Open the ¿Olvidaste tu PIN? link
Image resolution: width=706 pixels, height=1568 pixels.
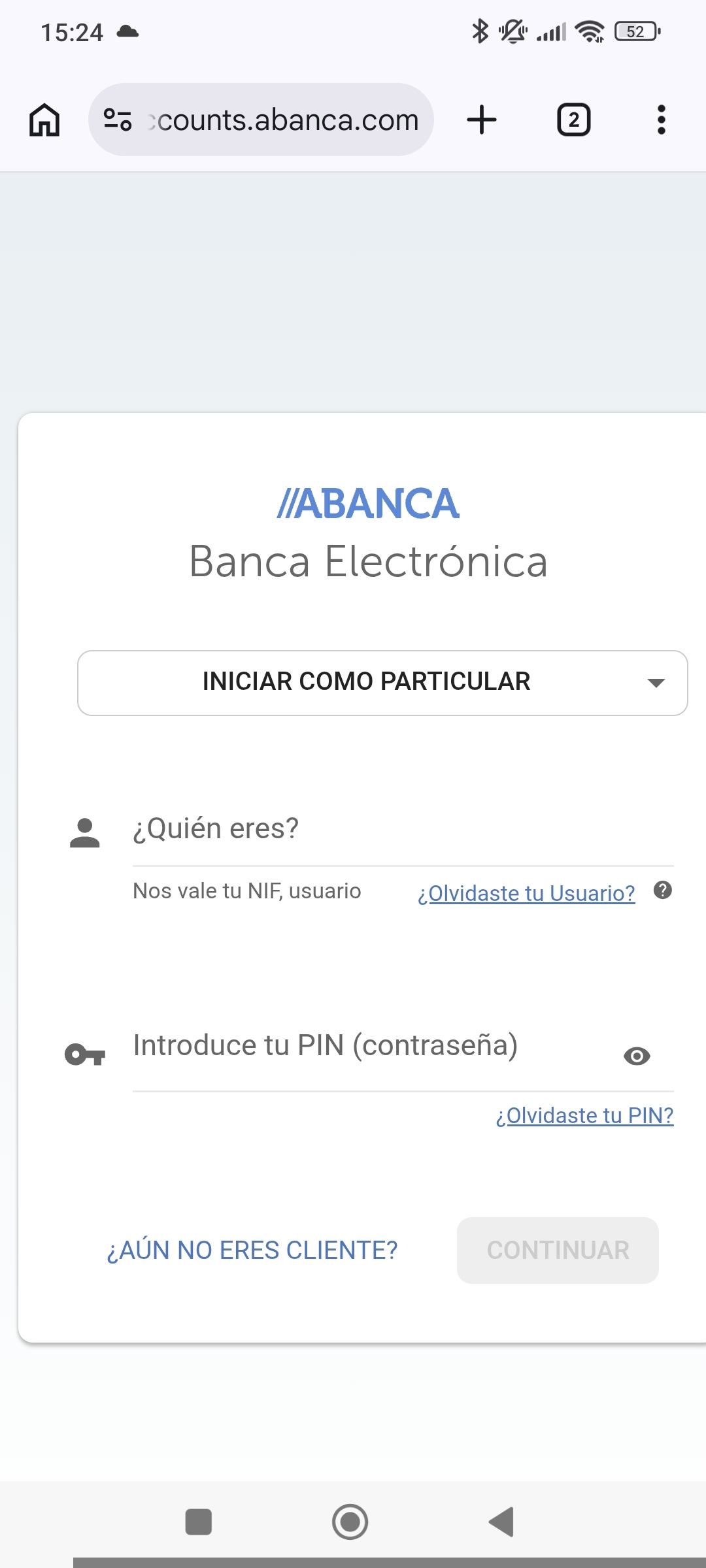tap(584, 1115)
